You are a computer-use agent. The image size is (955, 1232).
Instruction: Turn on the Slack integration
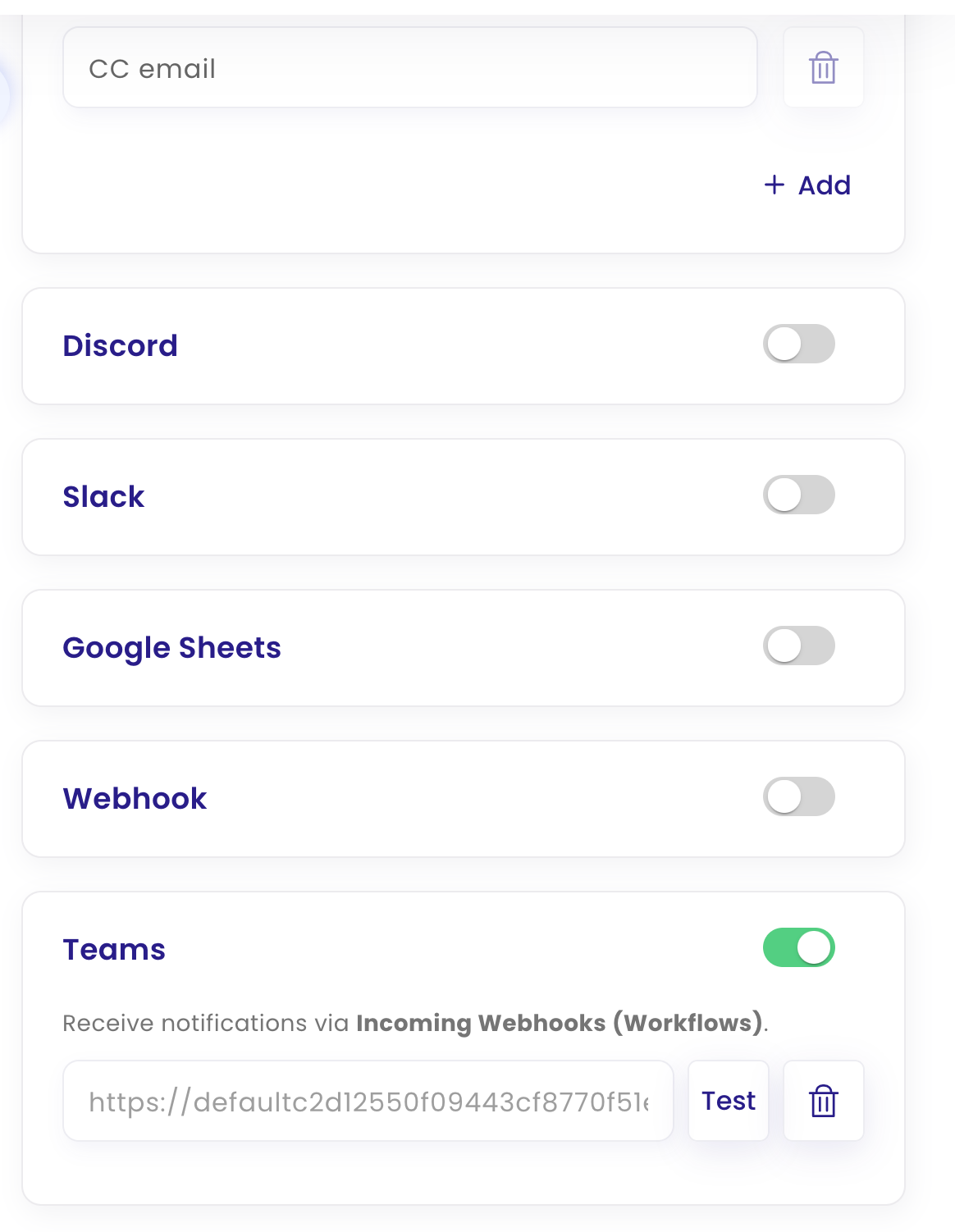click(797, 495)
